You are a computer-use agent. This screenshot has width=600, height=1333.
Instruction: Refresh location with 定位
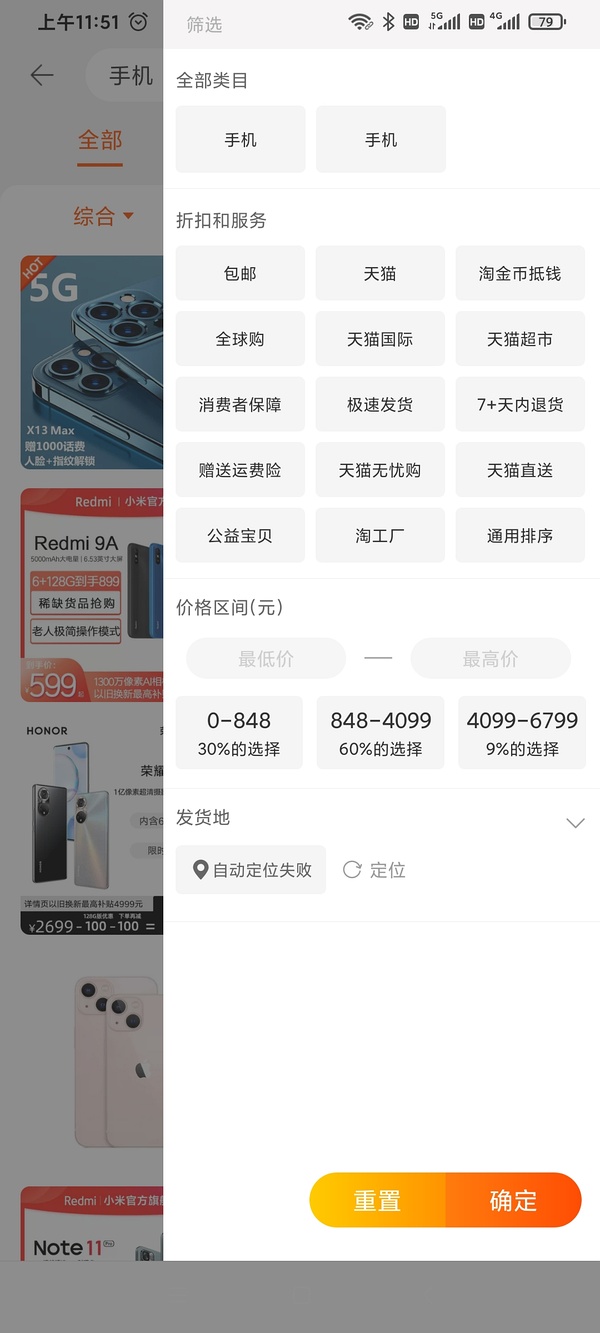[x=374, y=870]
